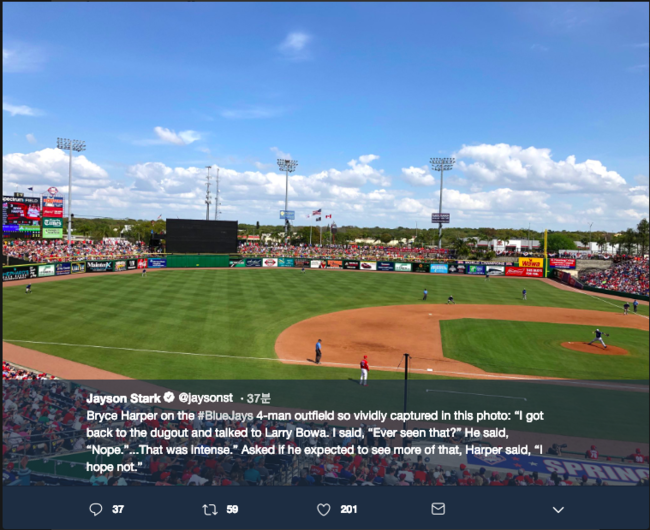Image resolution: width=650 pixels, height=530 pixels.
Task: Reply to Jayson Stark's tweet
Action: 96,509
